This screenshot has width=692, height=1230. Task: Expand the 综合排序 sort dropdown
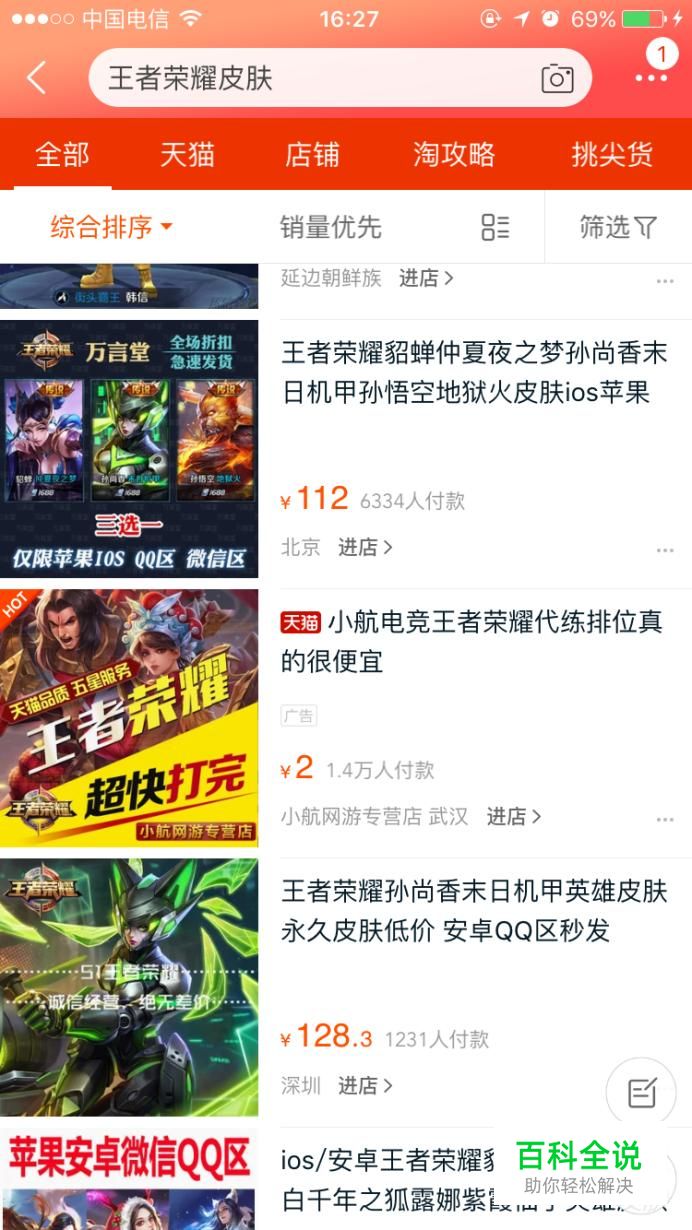click(x=111, y=227)
